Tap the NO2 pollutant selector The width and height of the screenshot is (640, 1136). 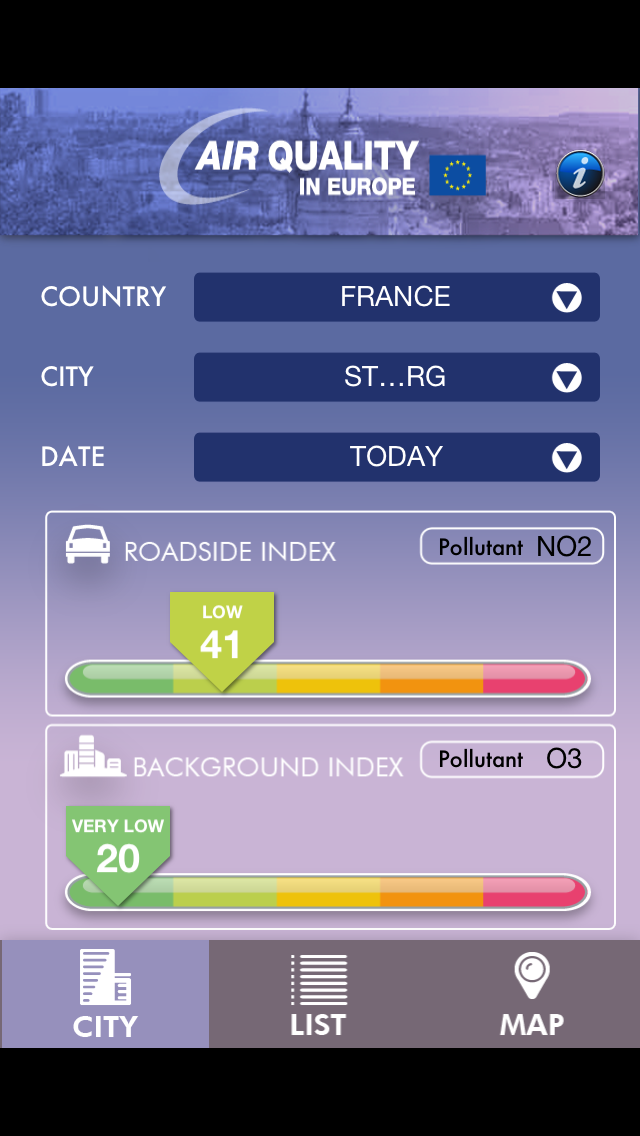click(x=512, y=546)
